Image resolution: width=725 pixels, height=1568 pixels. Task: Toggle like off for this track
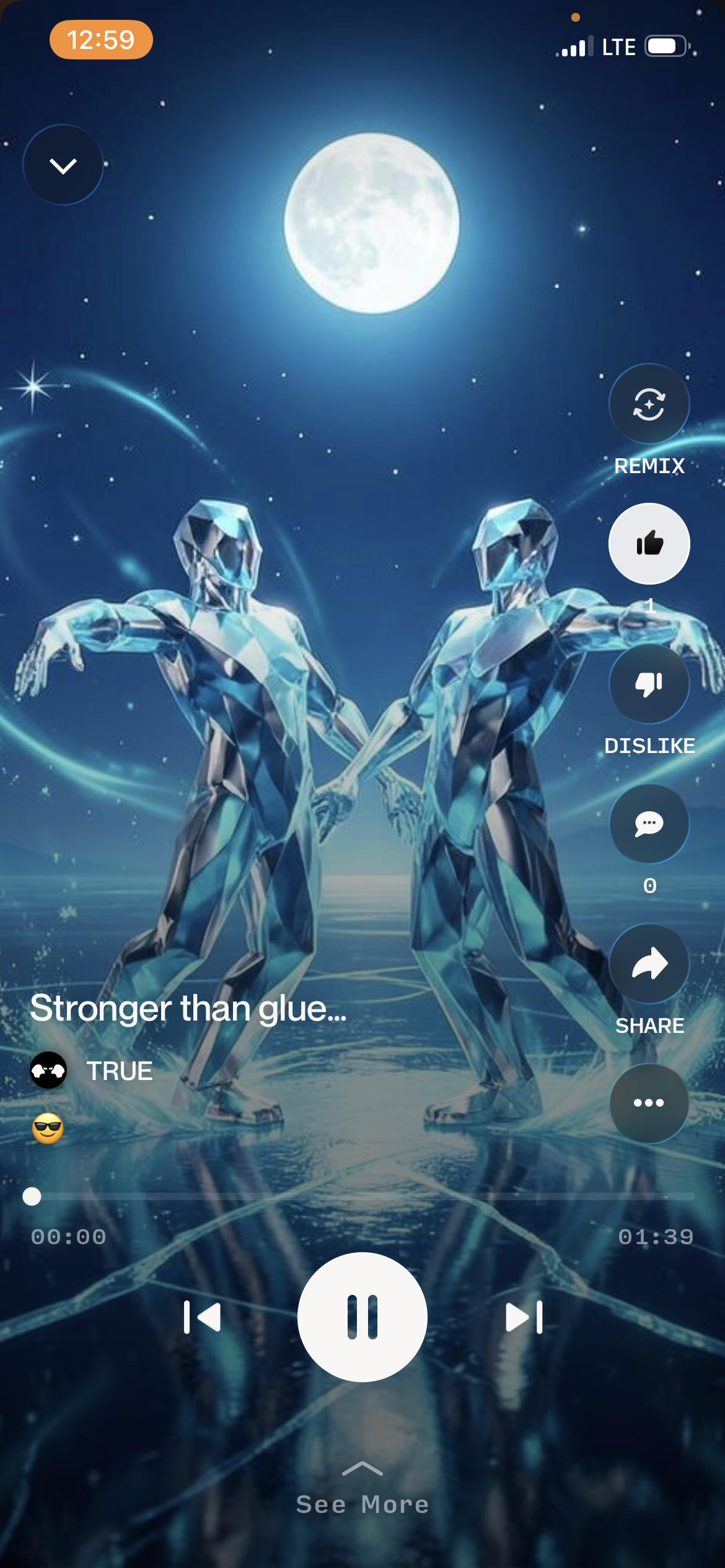coord(649,543)
